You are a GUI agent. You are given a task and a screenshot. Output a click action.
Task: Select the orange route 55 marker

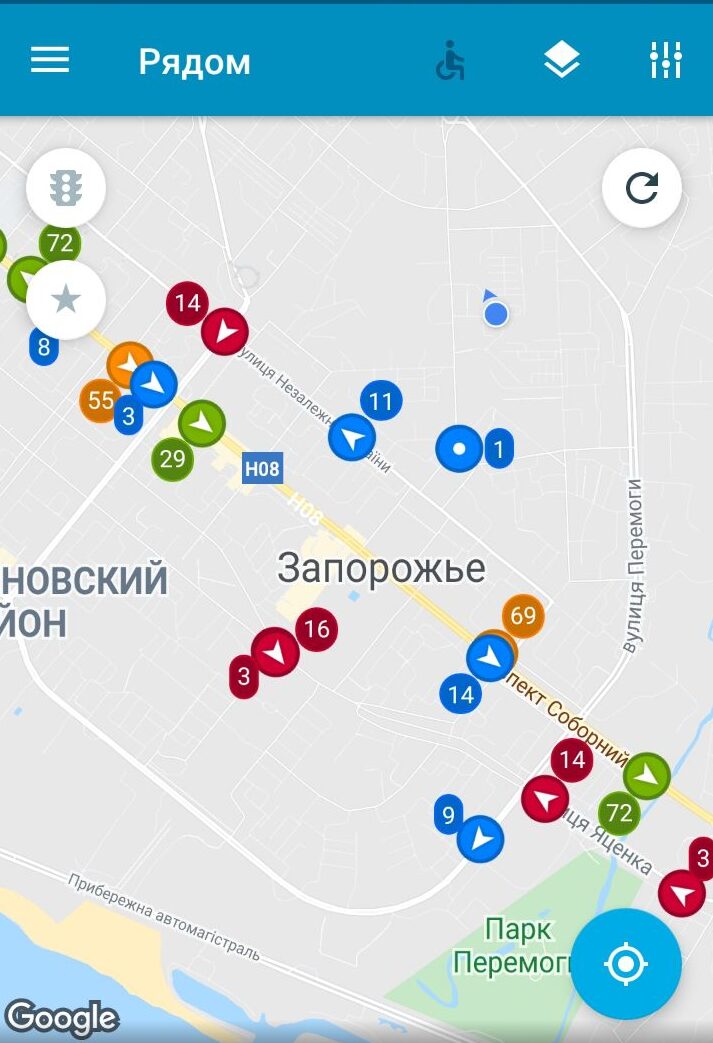click(x=100, y=401)
